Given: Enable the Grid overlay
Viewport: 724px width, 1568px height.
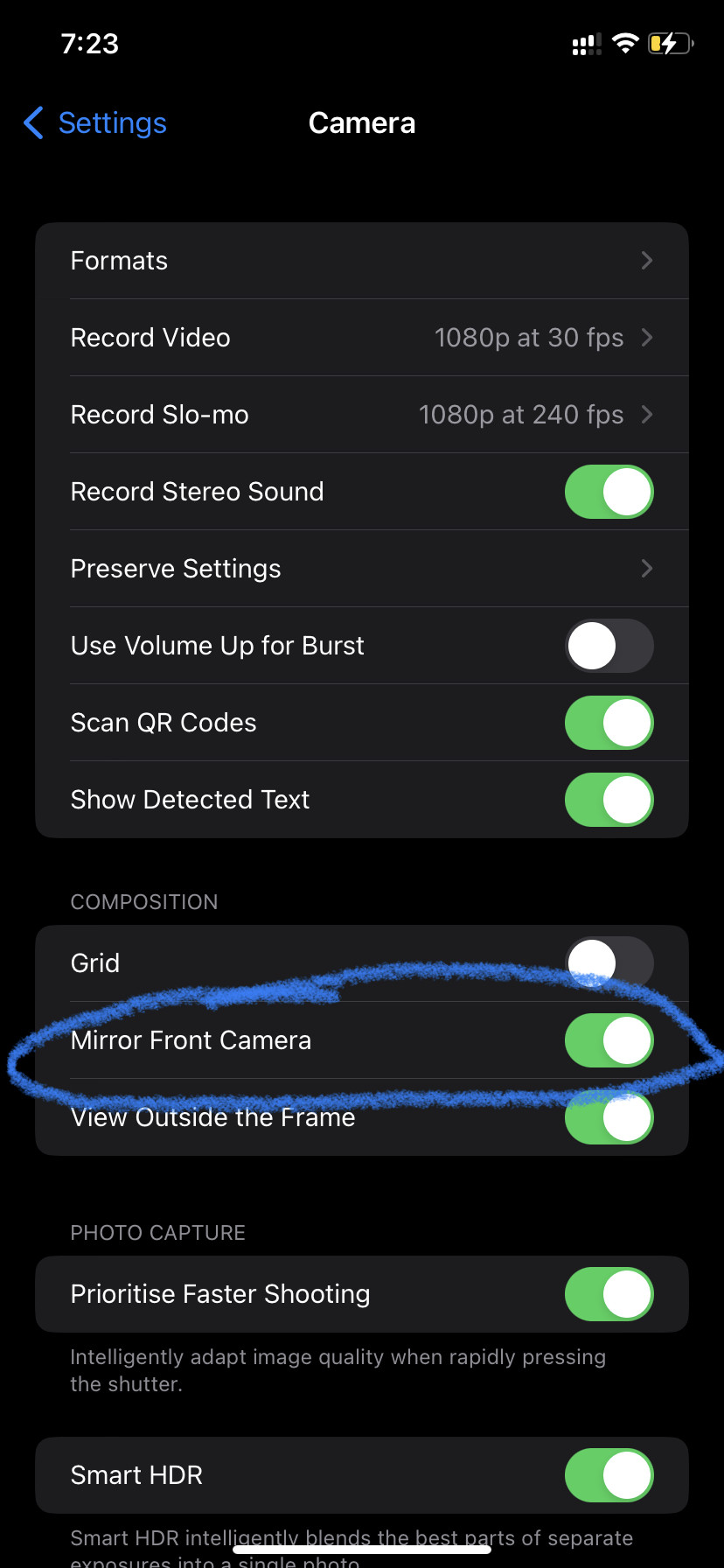Looking at the screenshot, I should tap(609, 962).
